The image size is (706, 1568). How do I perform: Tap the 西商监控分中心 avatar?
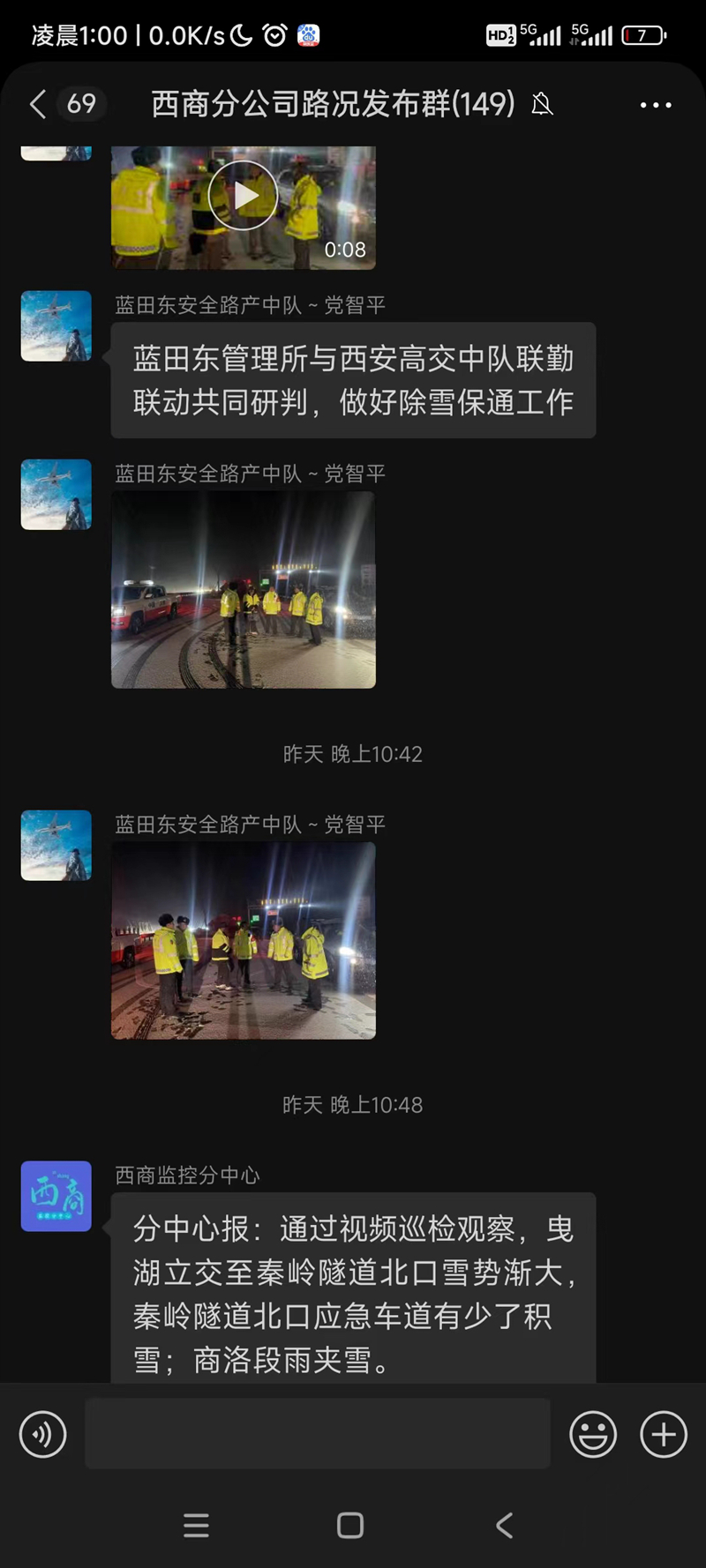(56, 1196)
